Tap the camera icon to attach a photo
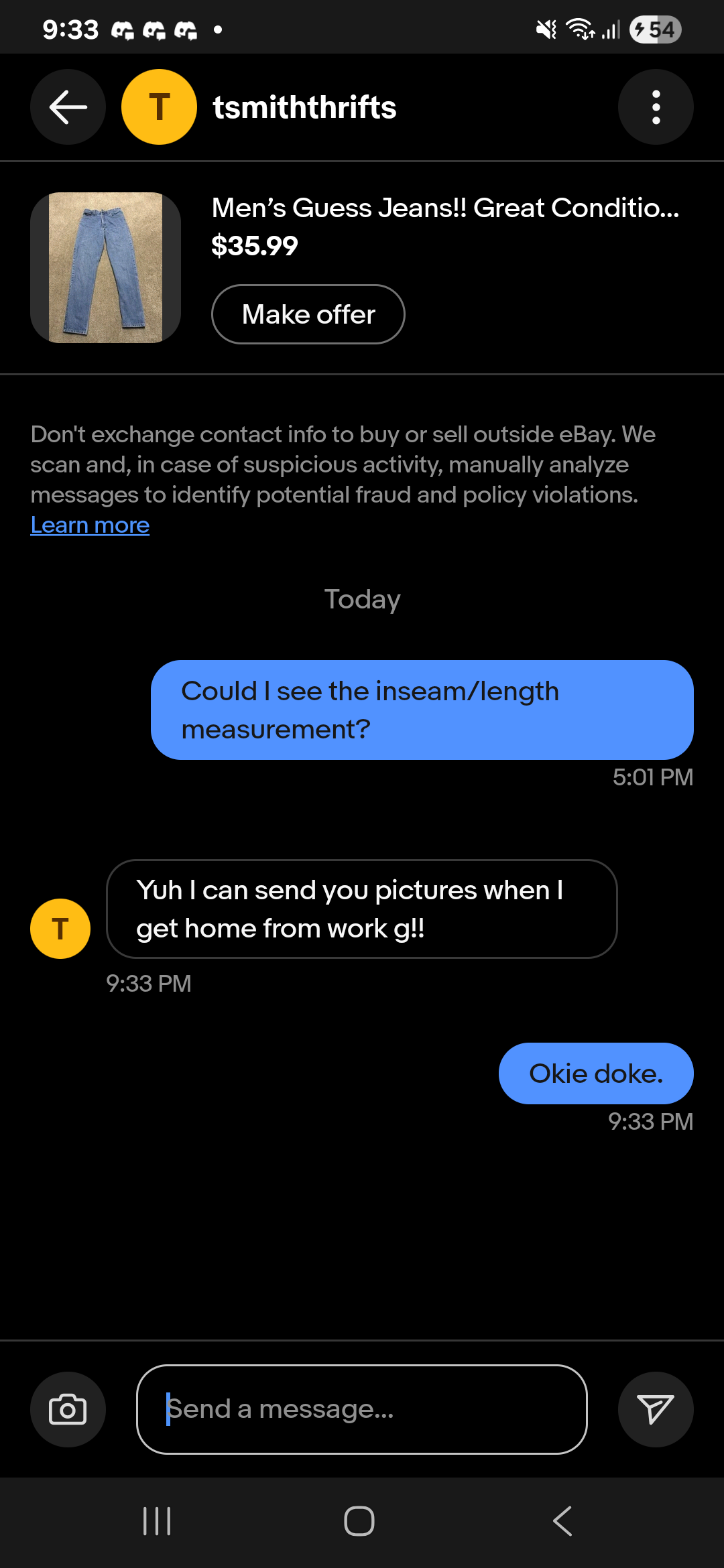This screenshot has width=724, height=1568. point(68,1409)
